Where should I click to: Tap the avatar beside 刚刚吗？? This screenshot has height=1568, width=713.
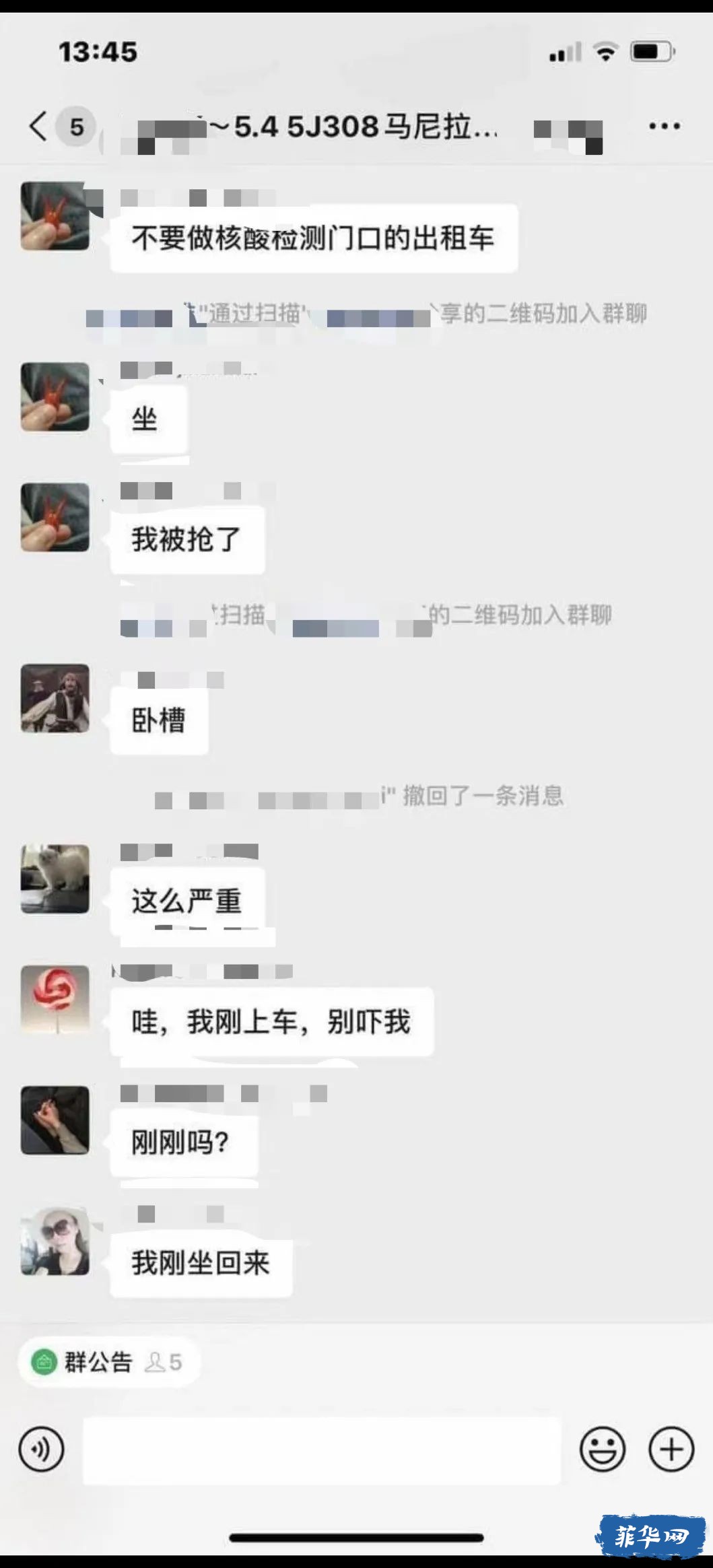point(55,1120)
